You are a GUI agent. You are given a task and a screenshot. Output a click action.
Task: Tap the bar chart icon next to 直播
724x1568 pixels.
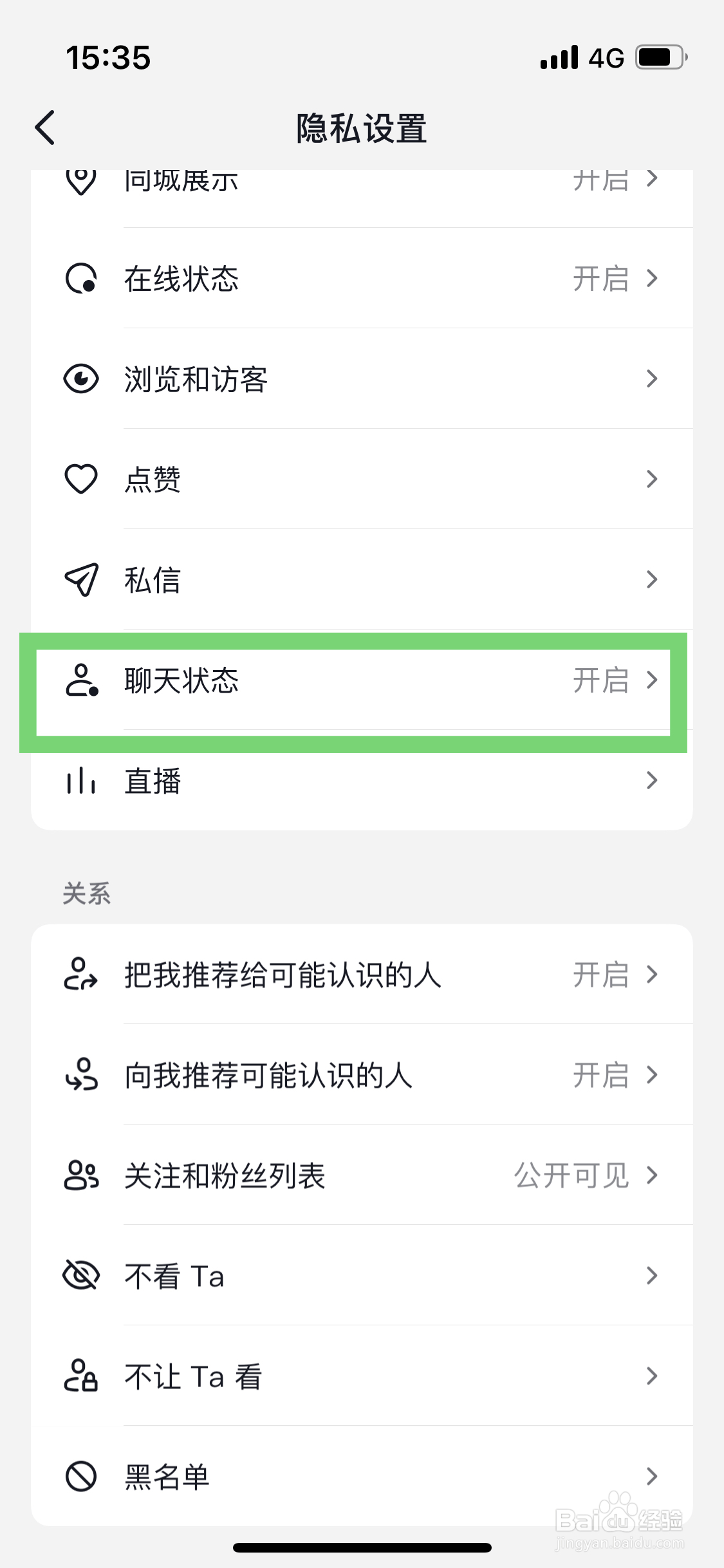[80, 781]
